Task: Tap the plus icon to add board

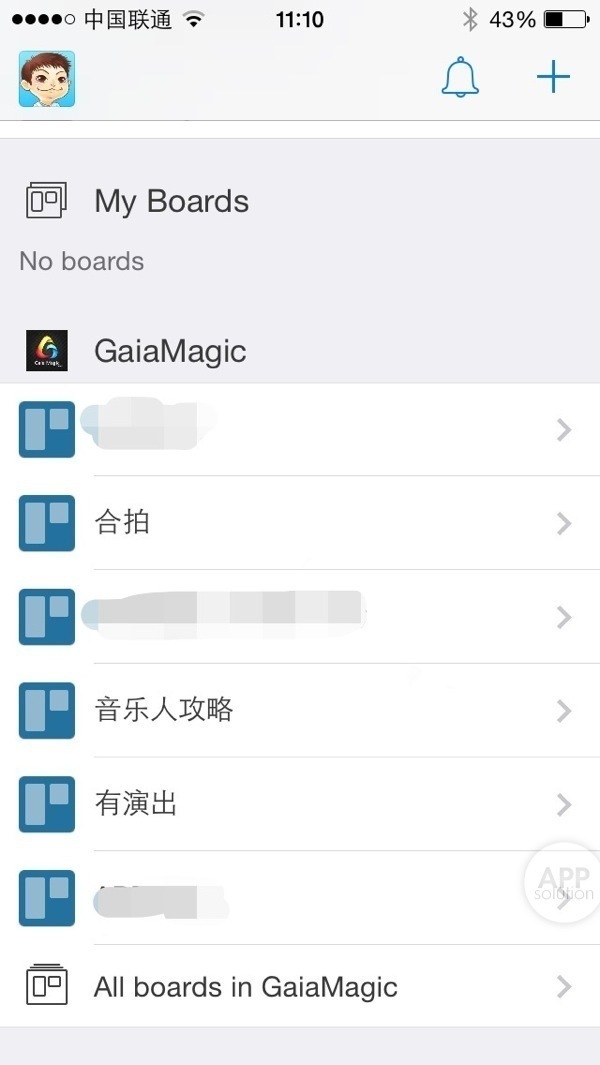Action: click(553, 77)
